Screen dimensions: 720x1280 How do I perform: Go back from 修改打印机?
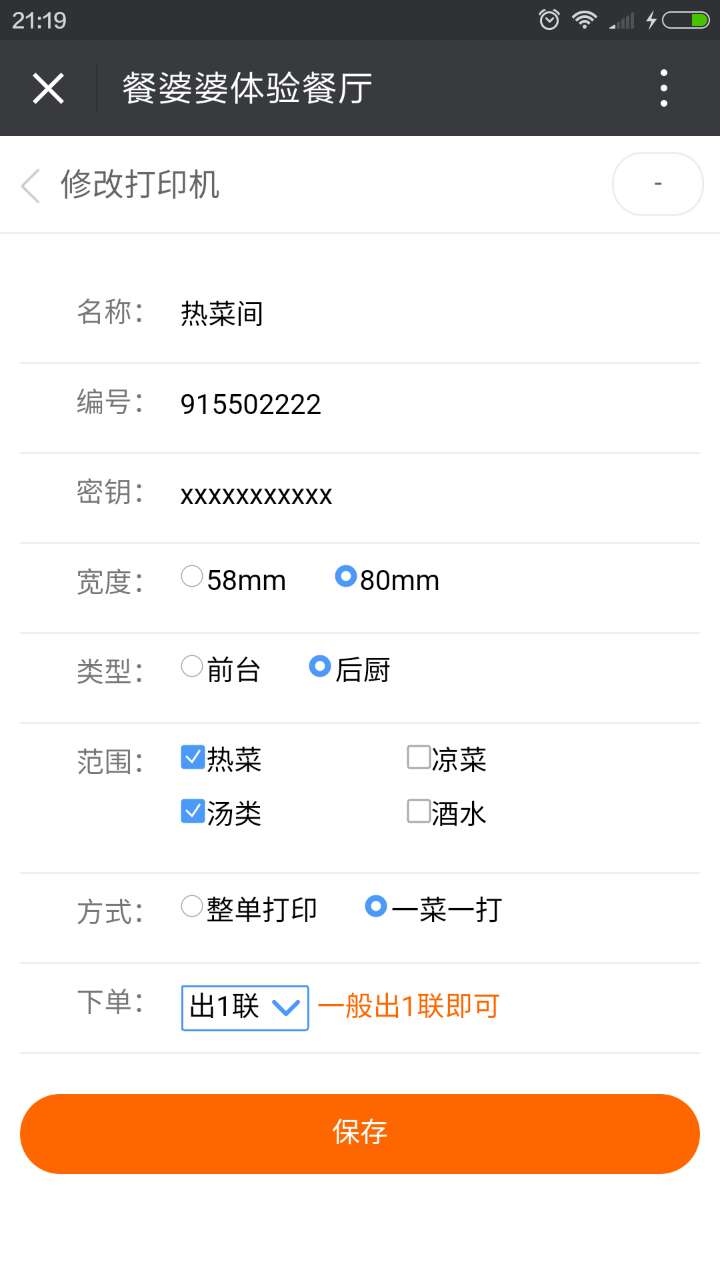31,185
